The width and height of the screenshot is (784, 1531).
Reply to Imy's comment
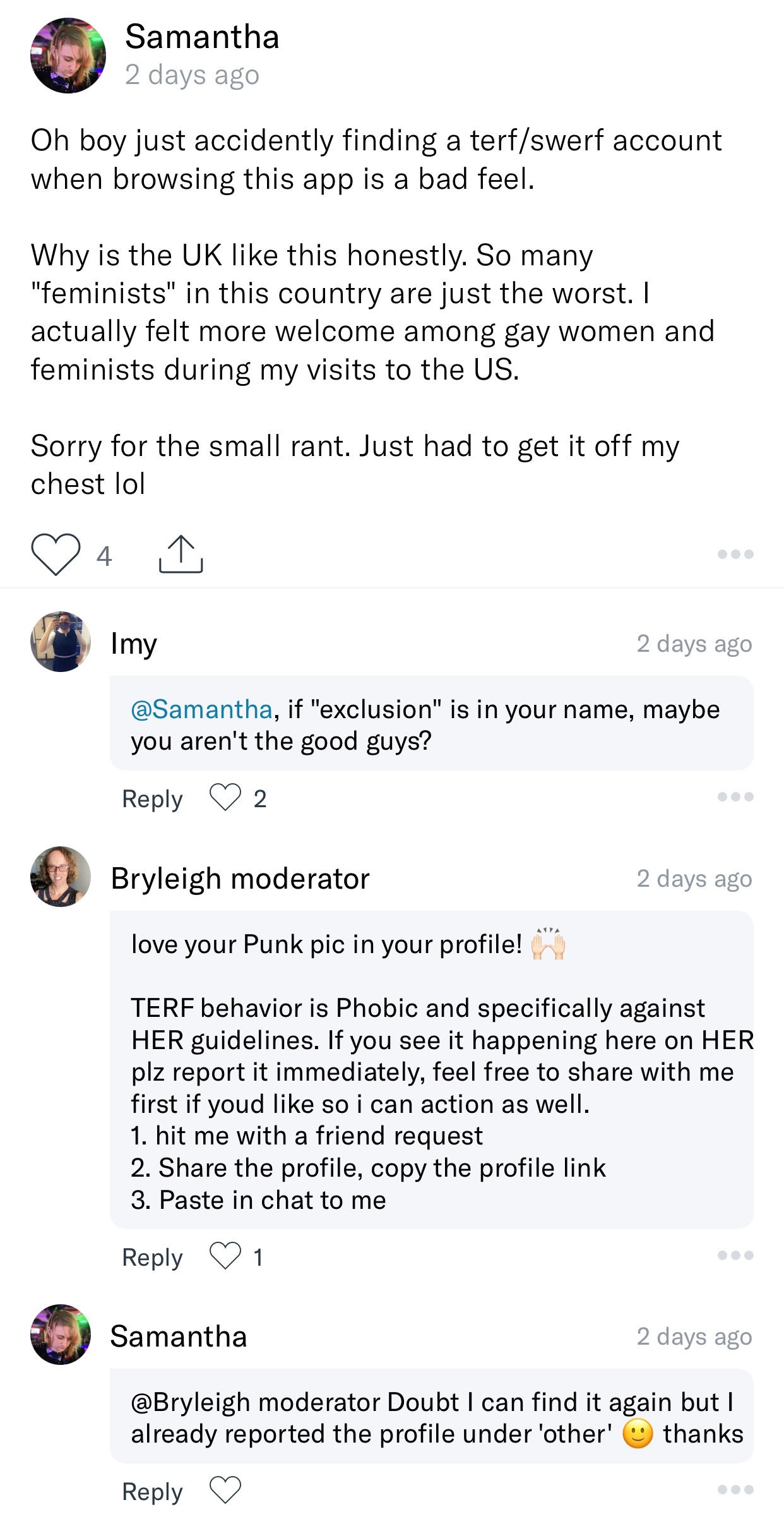coord(152,799)
